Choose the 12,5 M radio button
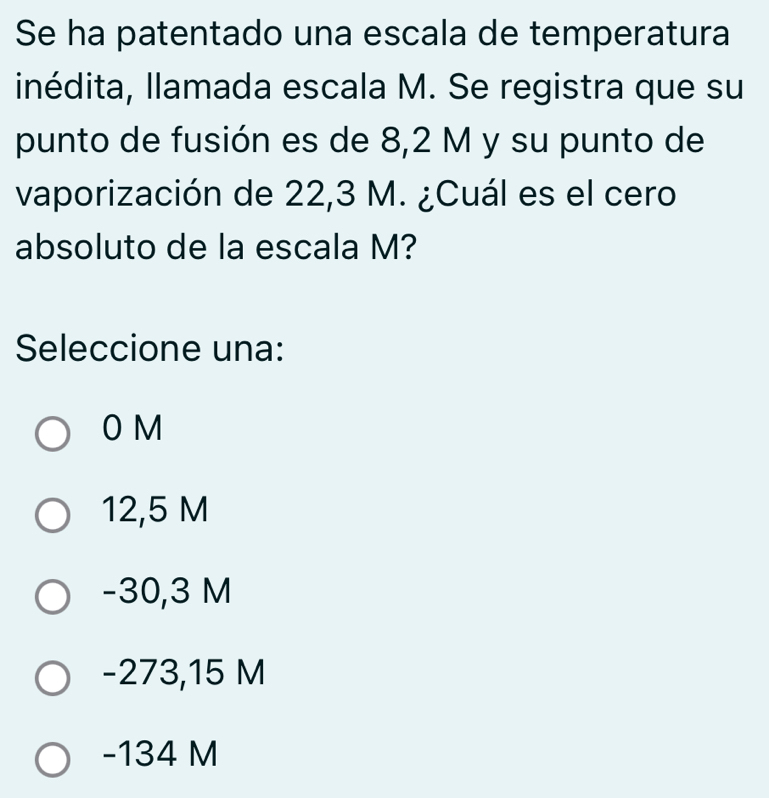Screen dimensions: 769x798 pyautogui.click(x=54, y=517)
